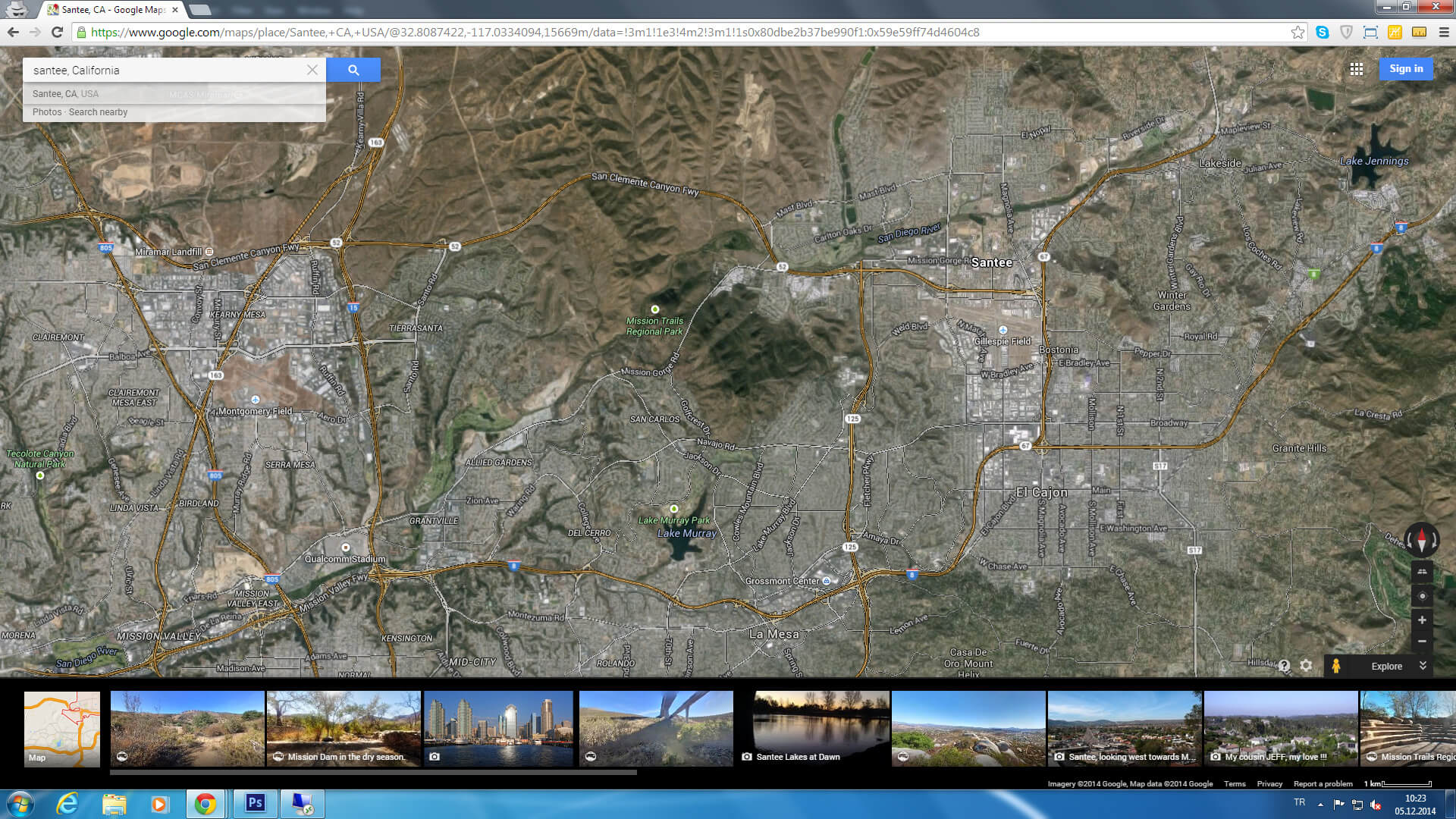
Task: Open map settings gear
Action: (1306, 666)
